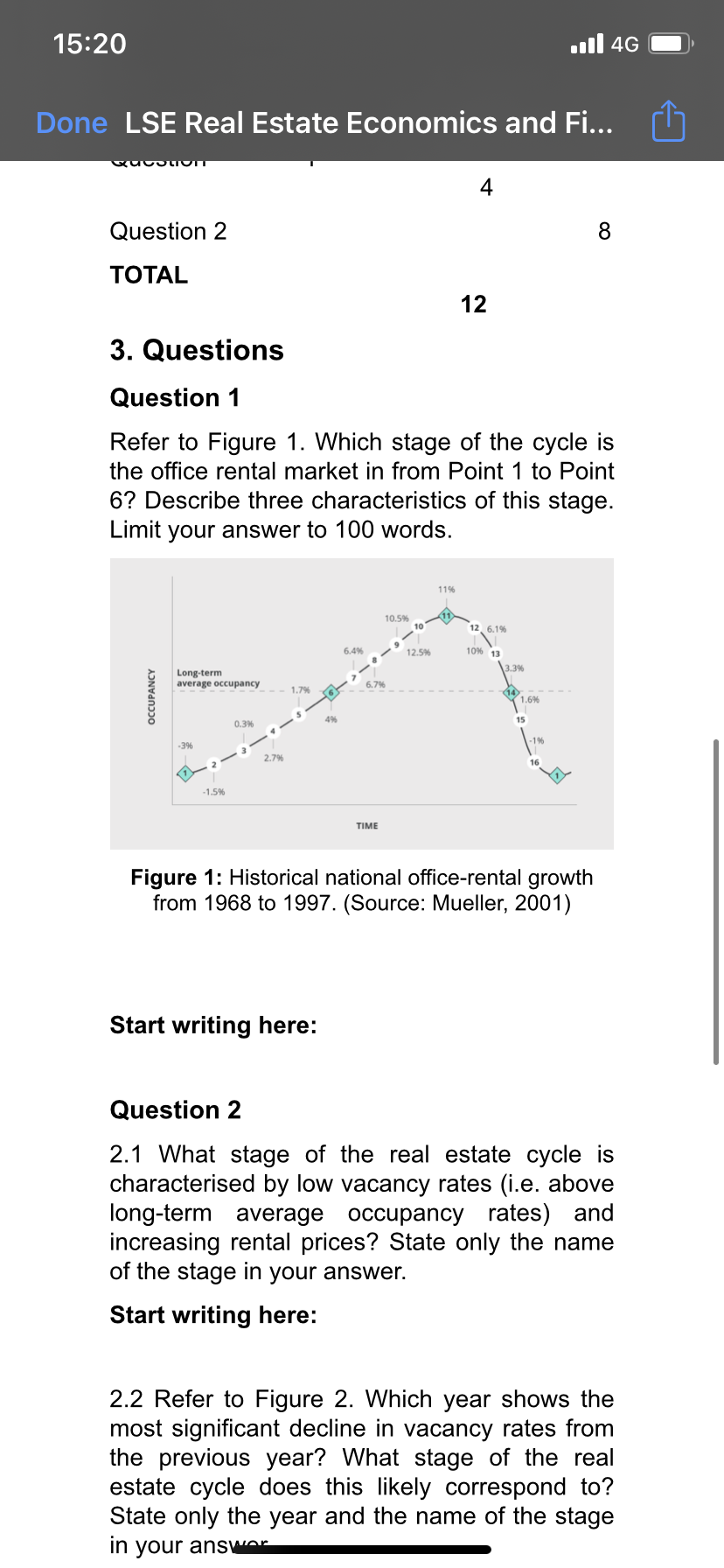Tap Done to close the document
This screenshot has height=1568, width=724.
(x=72, y=123)
